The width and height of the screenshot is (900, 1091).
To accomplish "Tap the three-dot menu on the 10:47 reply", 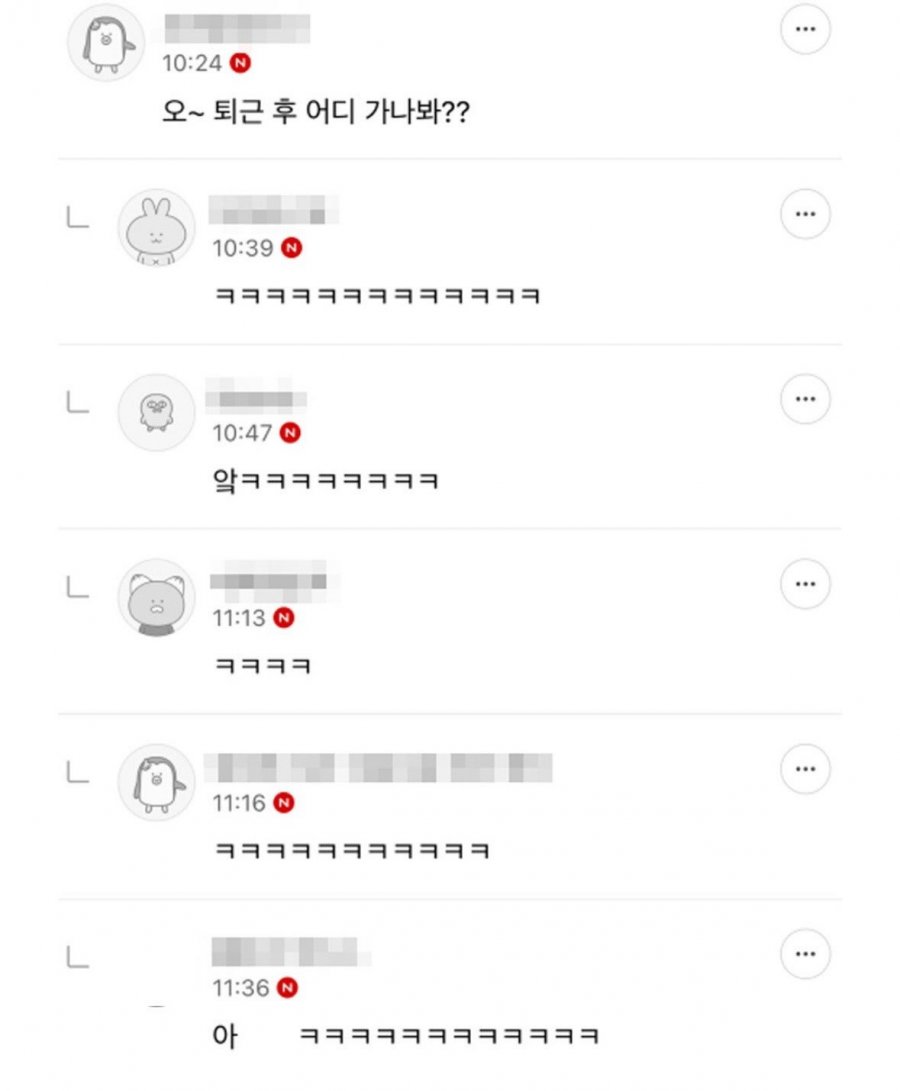I will point(805,399).
